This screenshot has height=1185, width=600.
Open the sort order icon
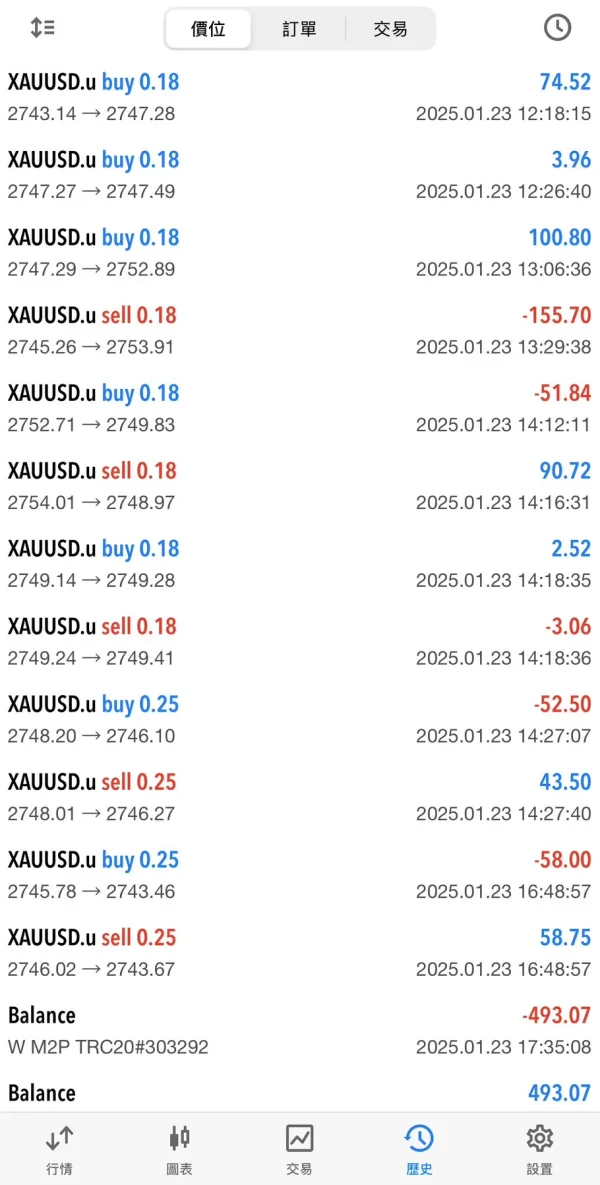pyautogui.click(x=42, y=28)
